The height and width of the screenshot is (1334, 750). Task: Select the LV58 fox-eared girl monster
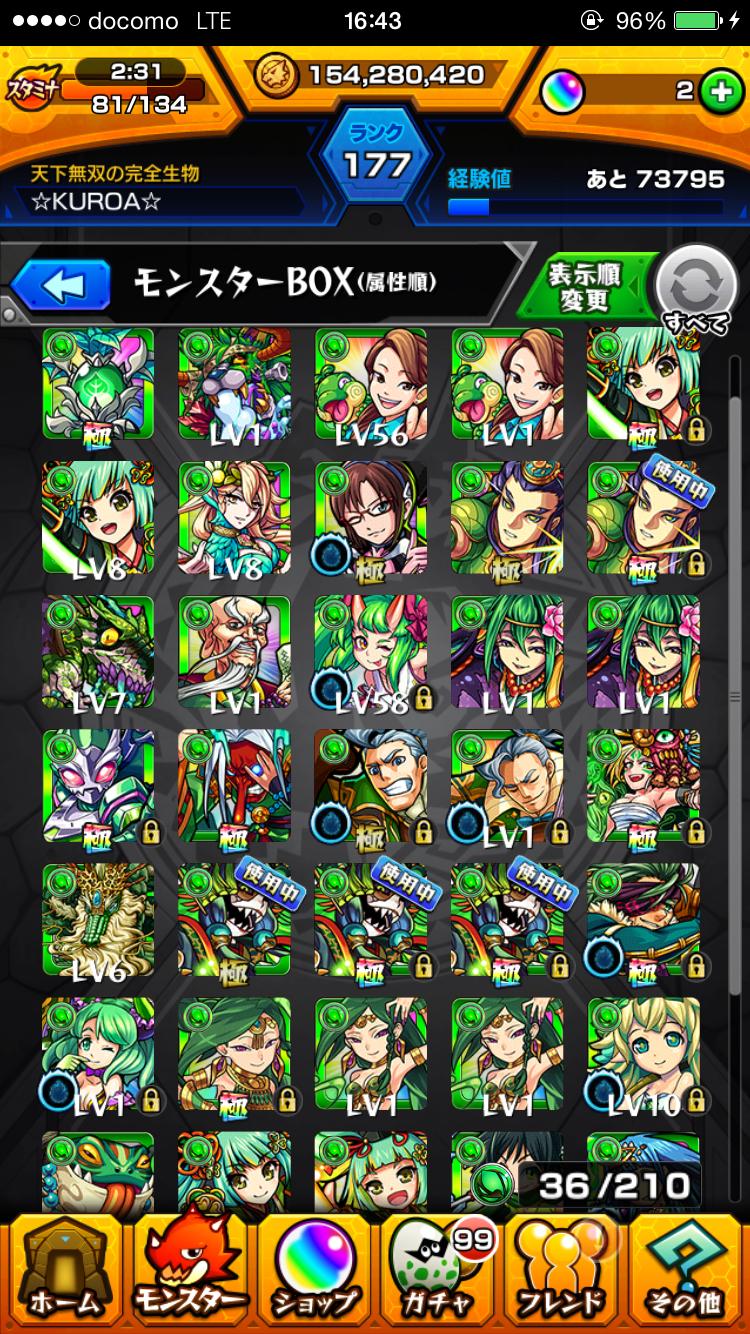pyautogui.click(x=371, y=652)
